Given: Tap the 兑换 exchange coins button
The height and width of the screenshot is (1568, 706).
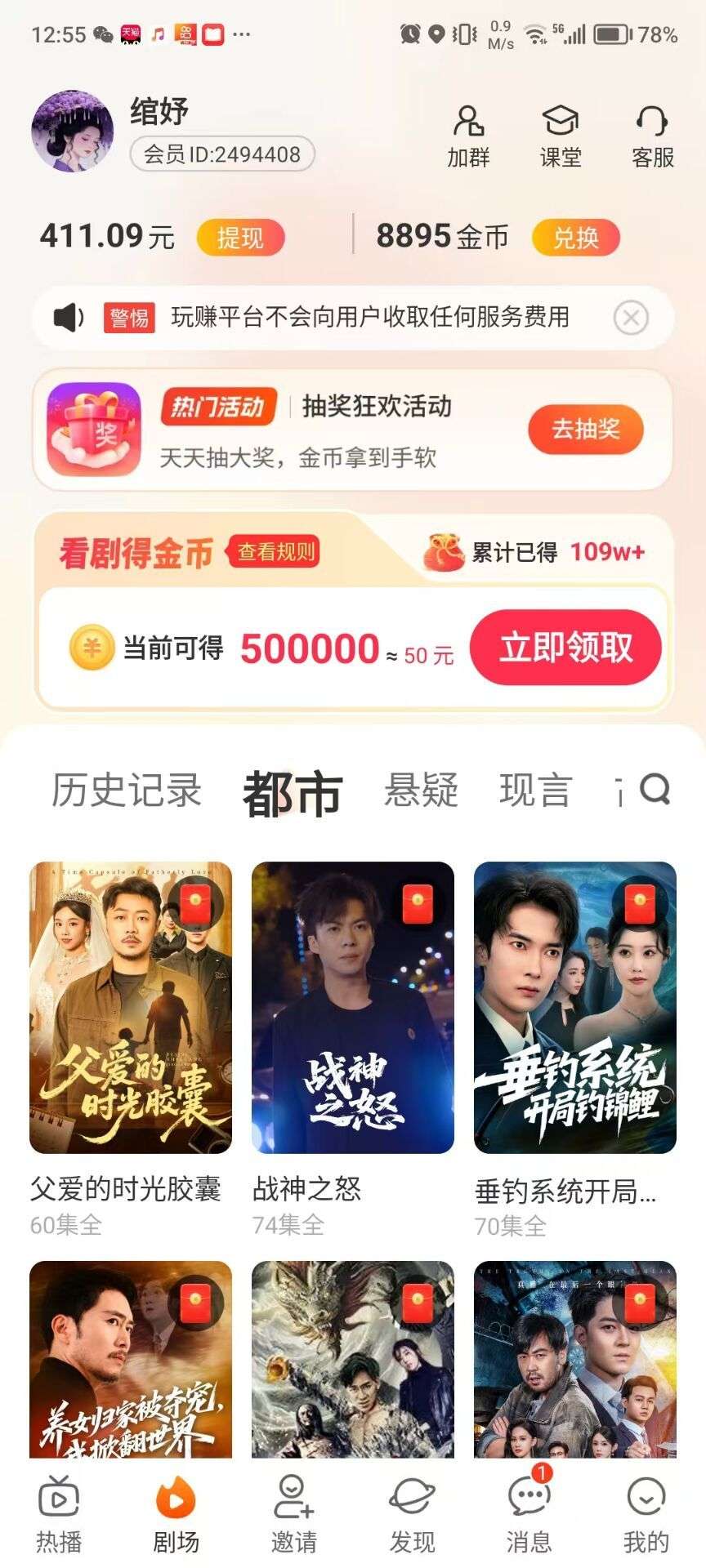Looking at the screenshot, I should (575, 238).
